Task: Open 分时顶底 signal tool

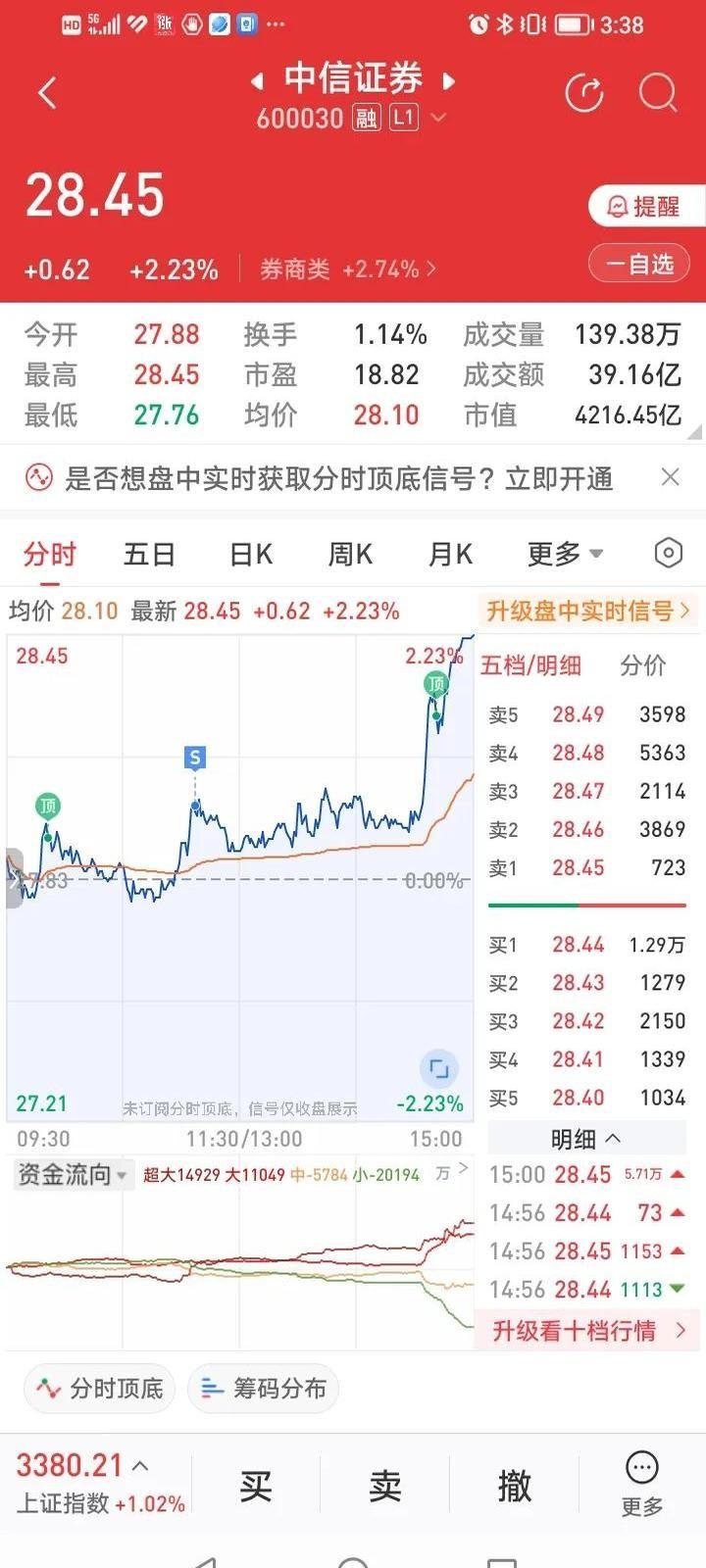Action: click(98, 1389)
